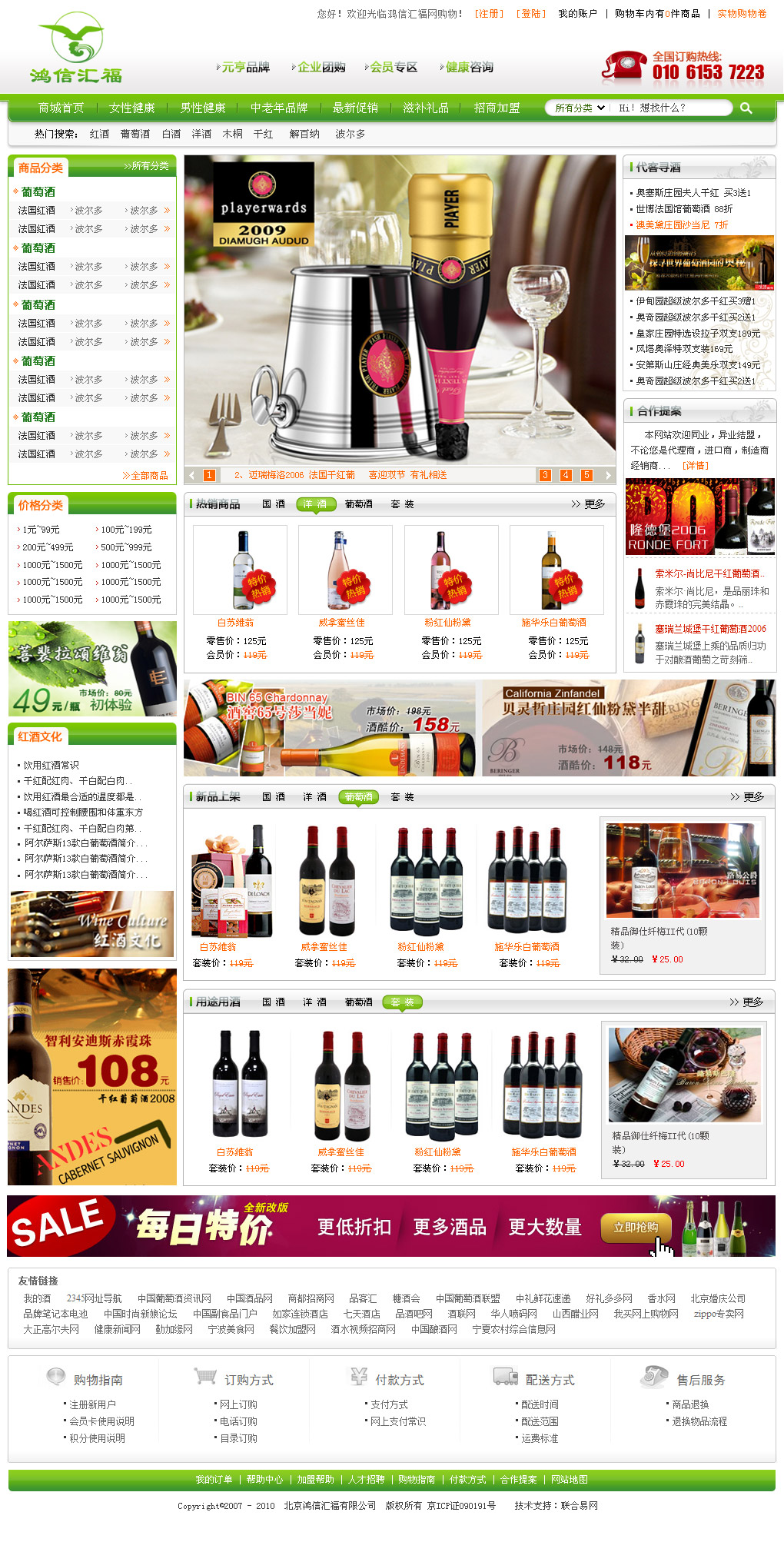This screenshot has height=1552, width=784.
Task: Tap the search magnifier icon
Action: [x=746, y=108]
